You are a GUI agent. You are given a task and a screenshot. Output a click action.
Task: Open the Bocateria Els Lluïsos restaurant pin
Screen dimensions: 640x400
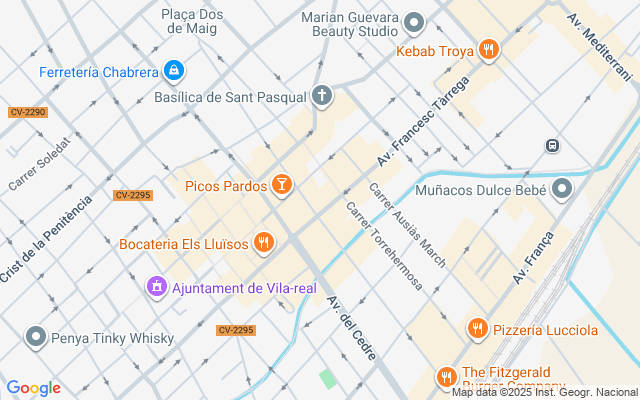264,242
